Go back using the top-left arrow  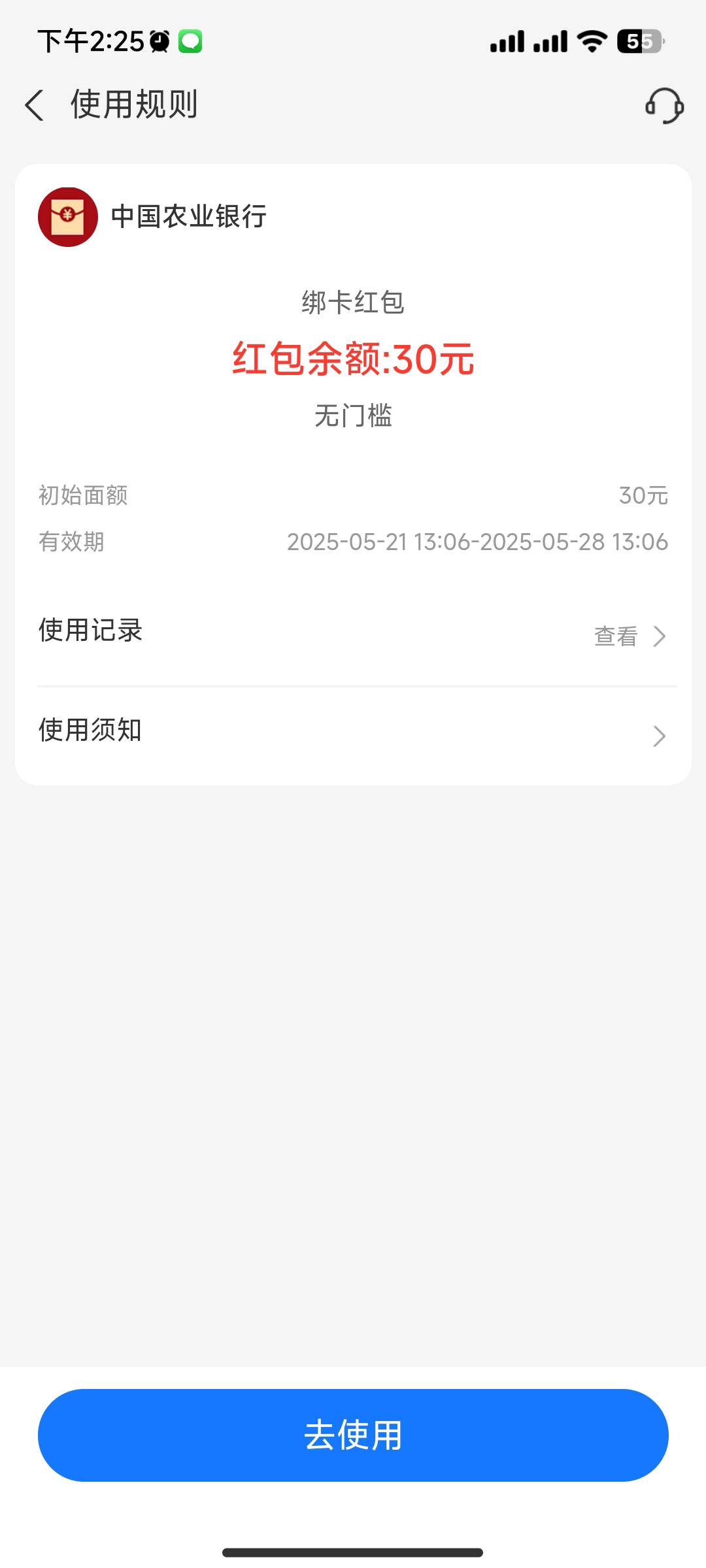pos(35,105)
